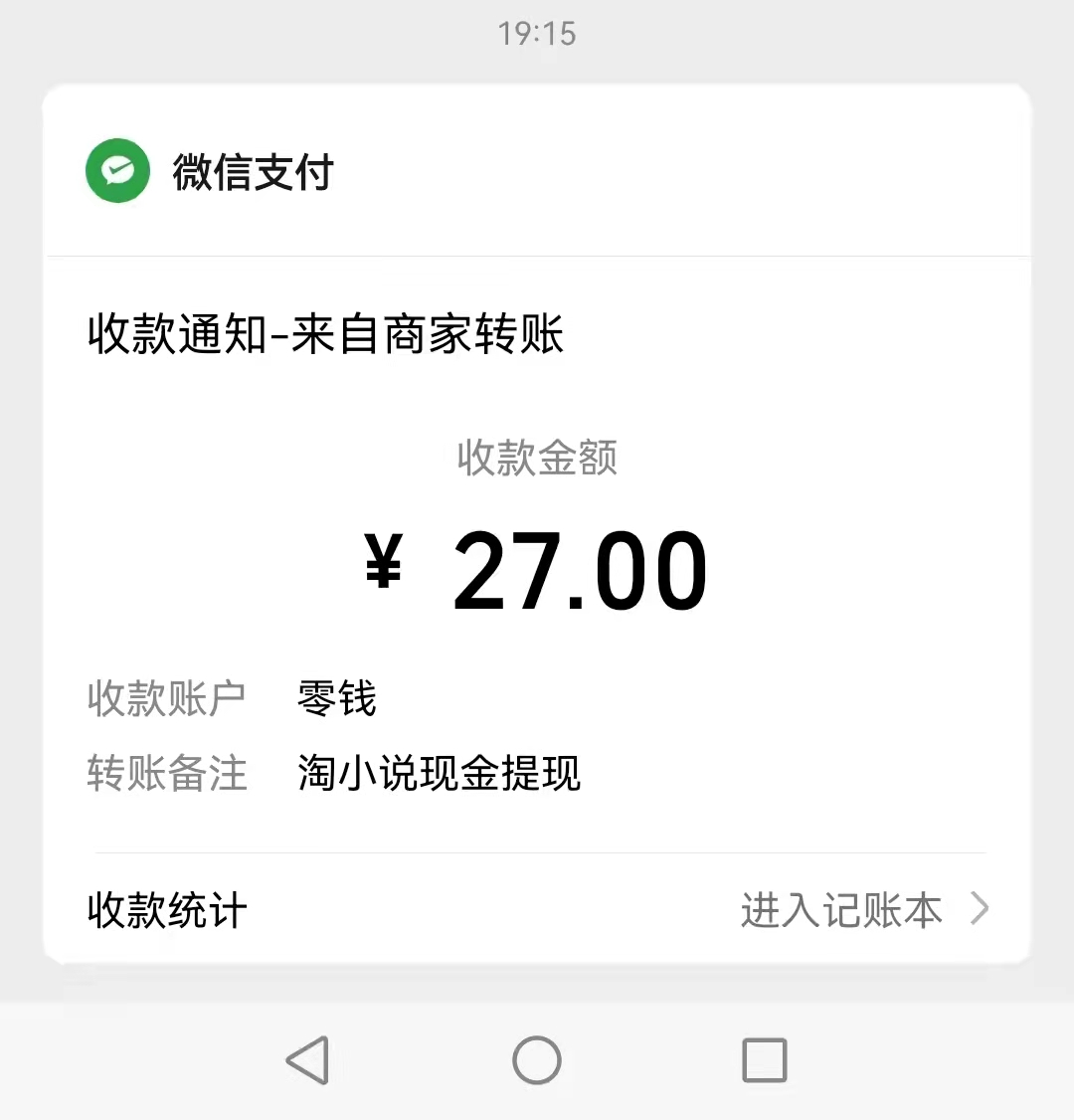1074x1120 pixels.
Task: Tap the system back triangle
Action: 308,1060
